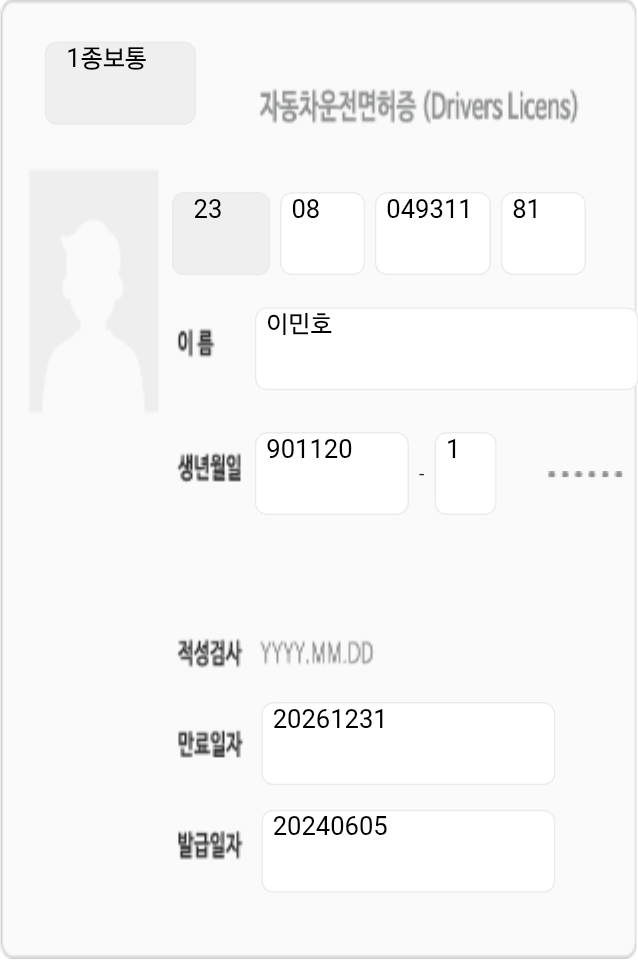Edit the license number field showing 049311
Screen dimensions: 638x960
point(432,233)
